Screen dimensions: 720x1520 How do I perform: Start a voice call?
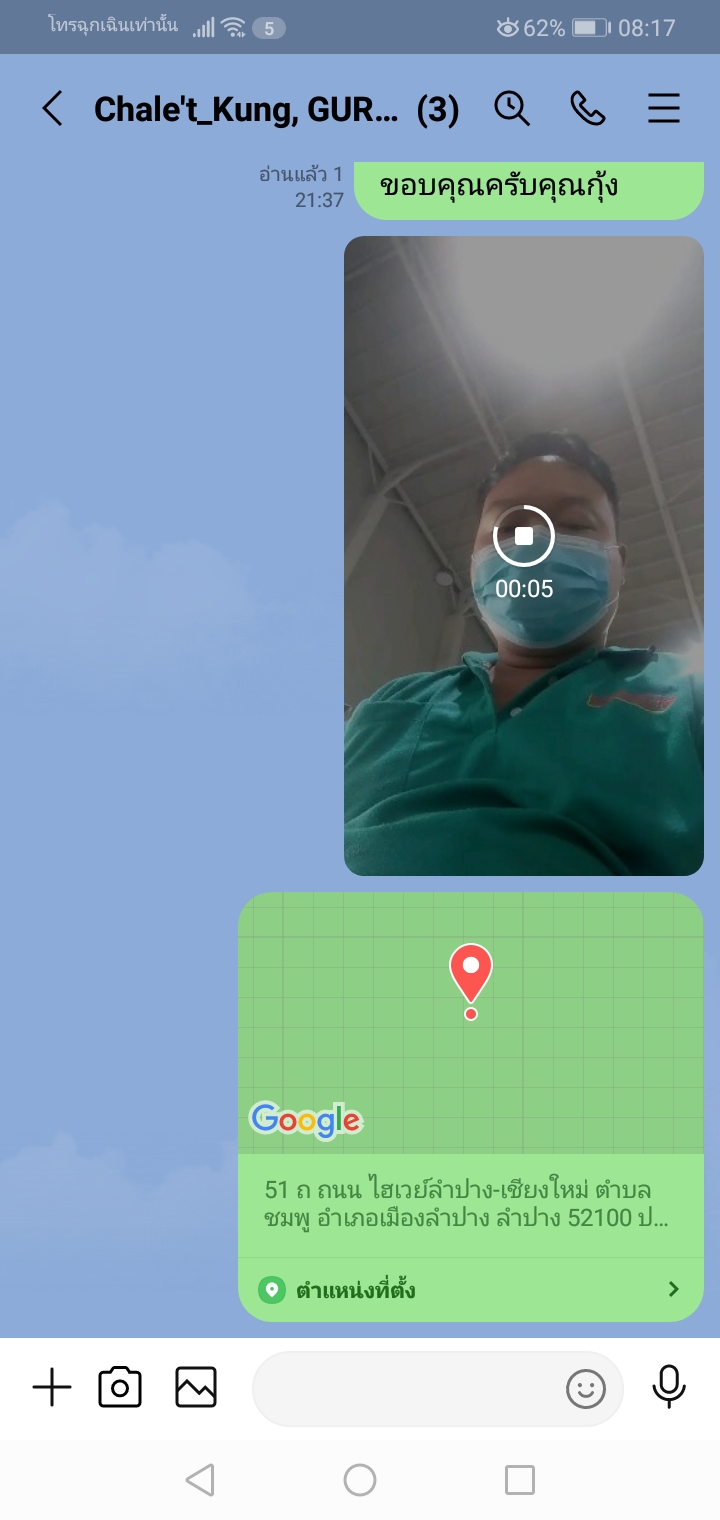(x=588, y=108)
